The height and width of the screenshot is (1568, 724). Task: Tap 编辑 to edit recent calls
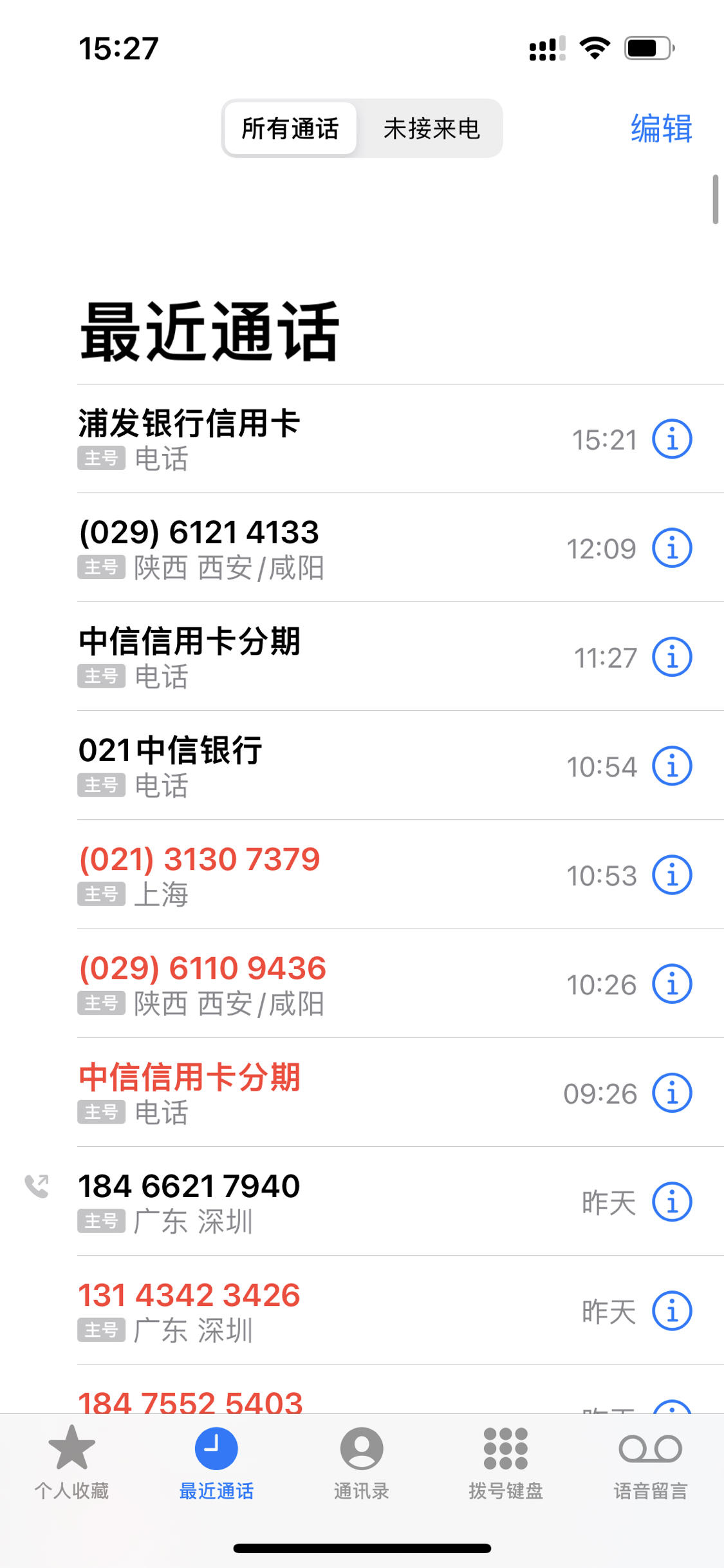click(x=662, y=128)
